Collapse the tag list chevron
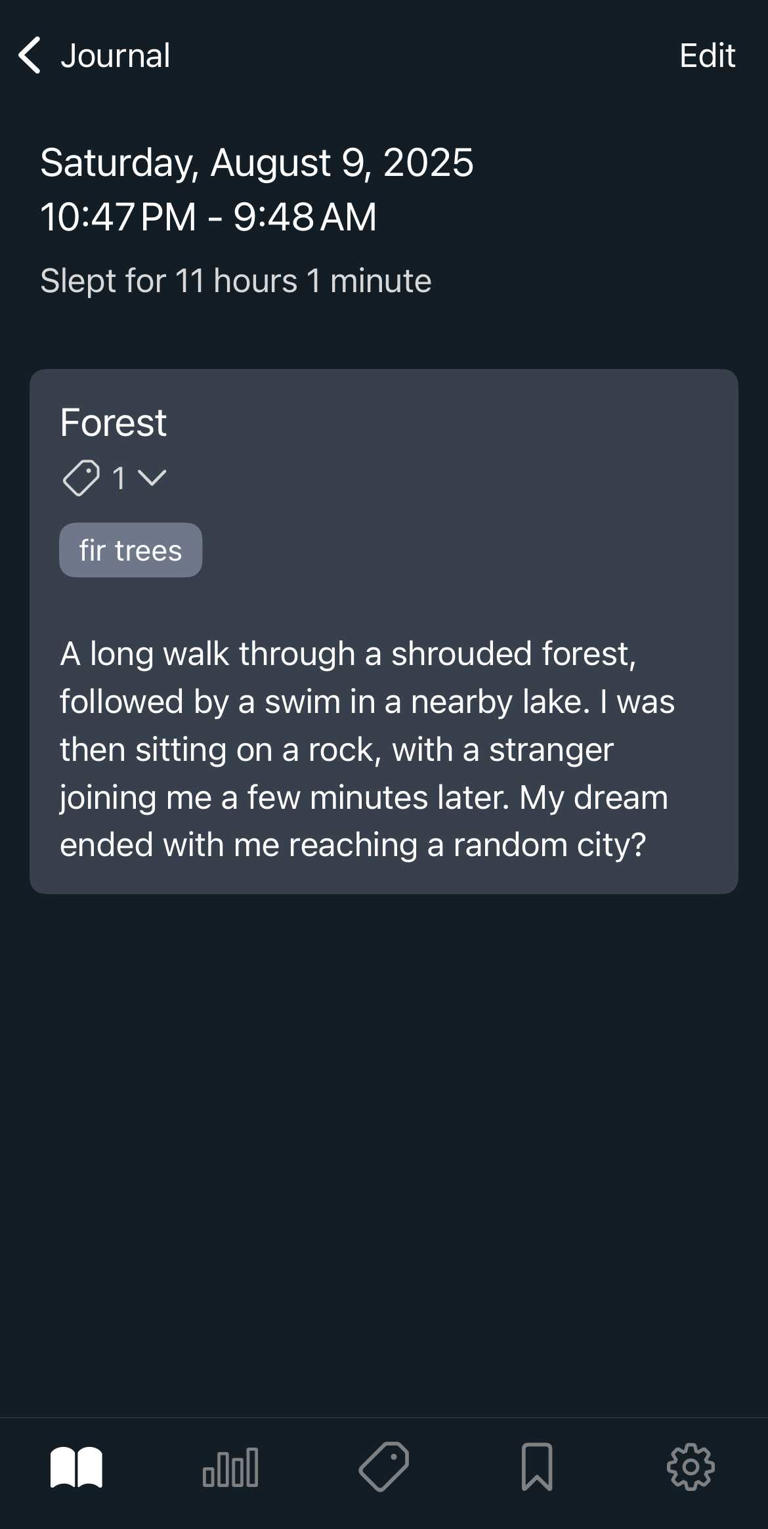The height and width of the screenshot is (1529, 768). [x=152, y=478]
